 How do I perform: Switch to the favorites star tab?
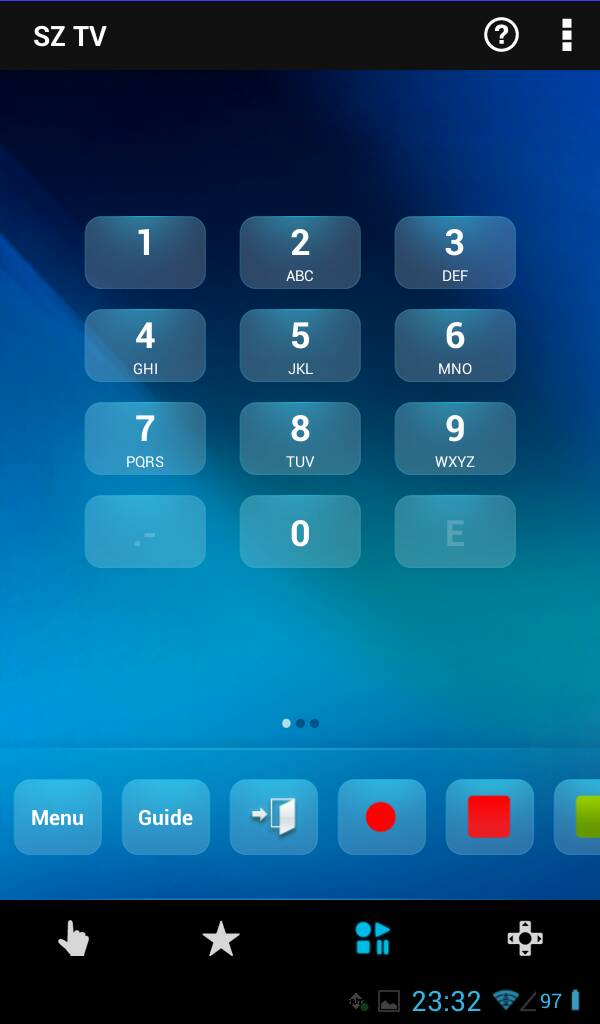coord(221,939)
